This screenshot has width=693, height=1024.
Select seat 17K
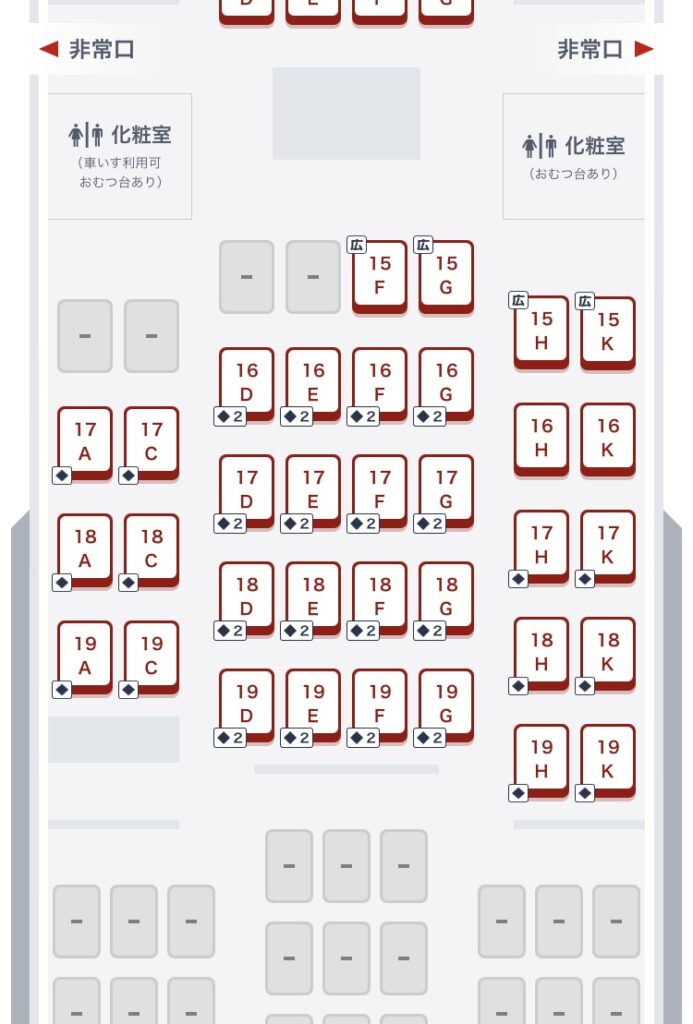tap(608, 546)
